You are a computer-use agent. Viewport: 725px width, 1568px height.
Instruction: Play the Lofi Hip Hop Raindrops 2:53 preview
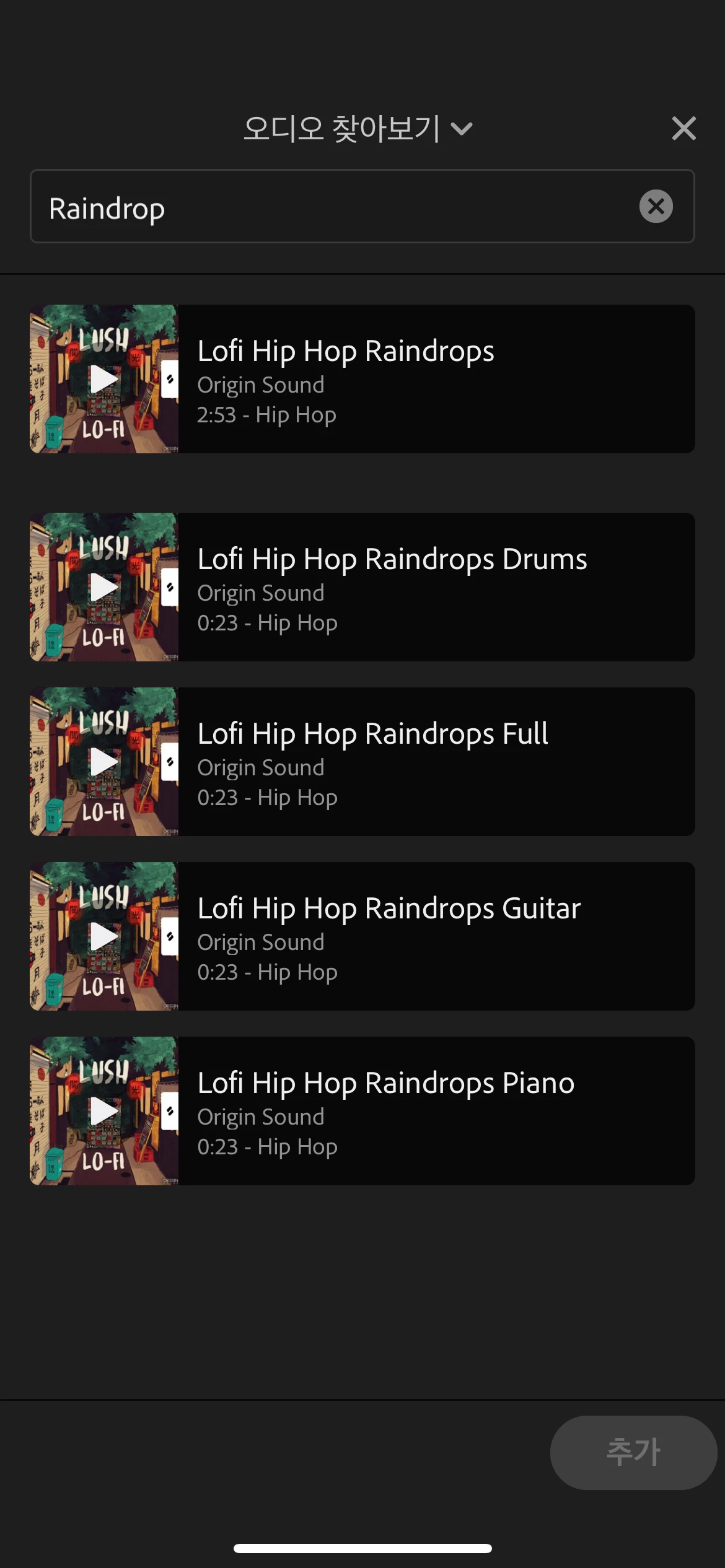103,379
